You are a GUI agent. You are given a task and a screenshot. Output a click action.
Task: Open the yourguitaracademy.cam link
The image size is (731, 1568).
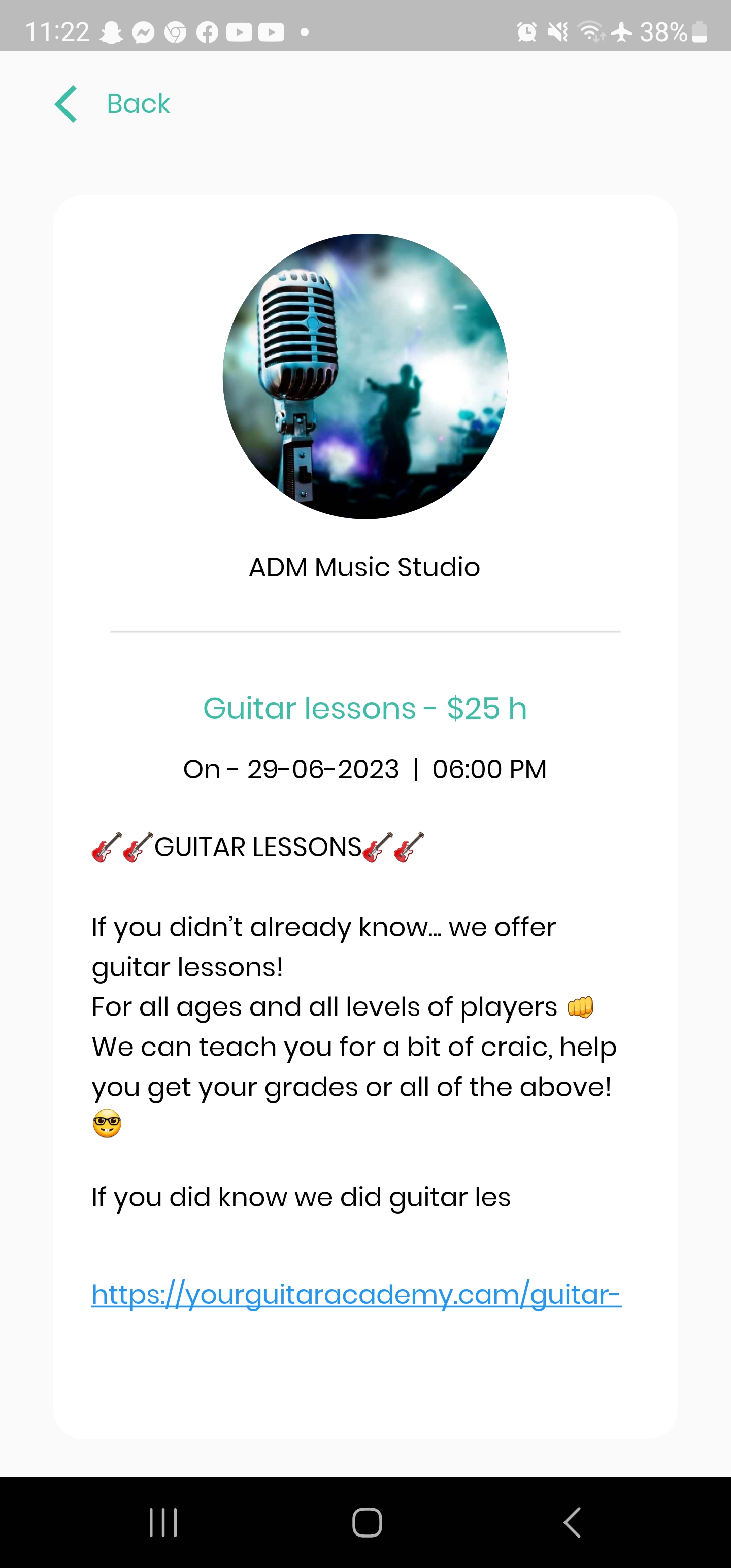[x=356, y=1295]
